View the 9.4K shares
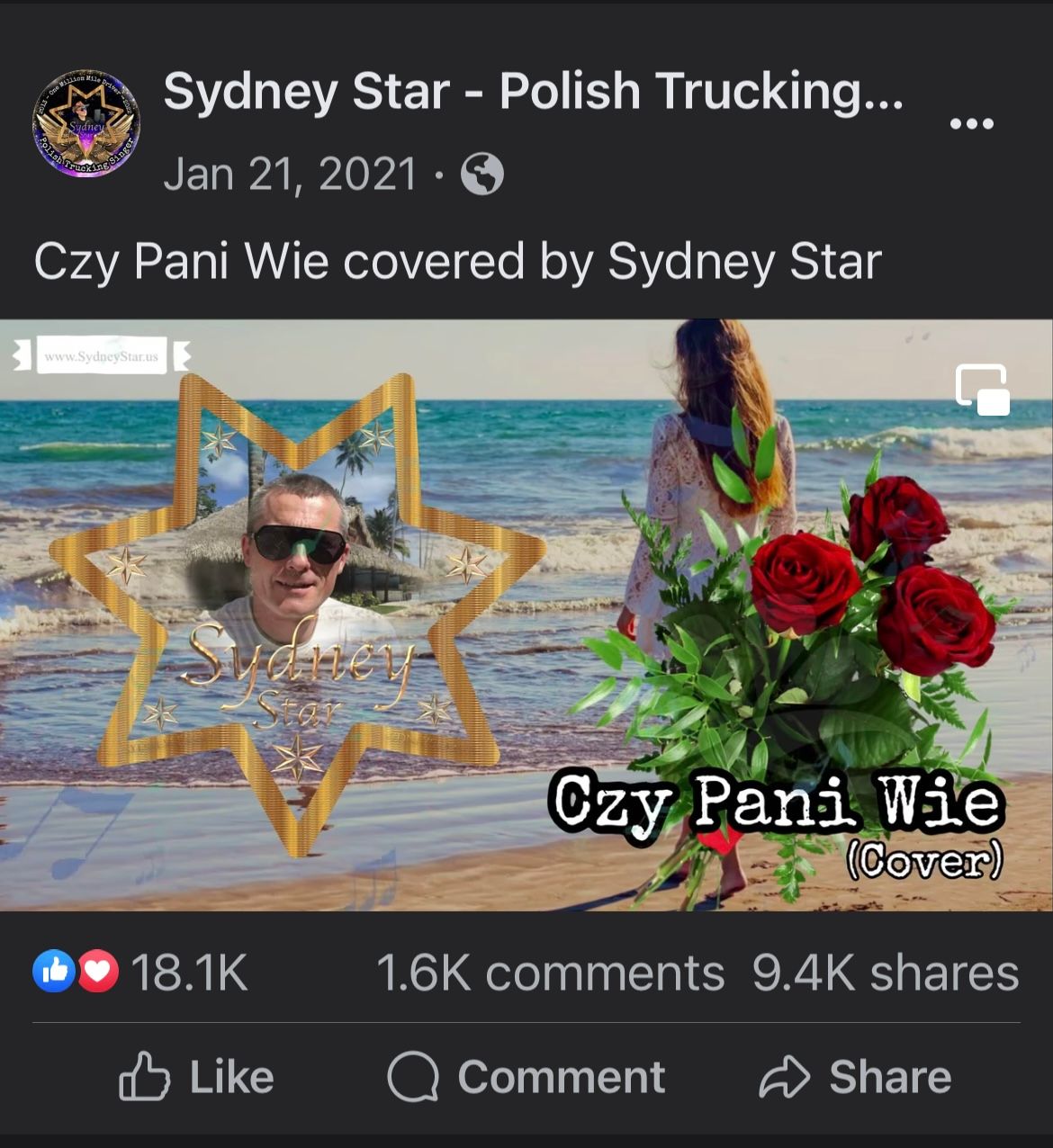Viewport: 1053px width, 1148px height. pyautogui.click(x=885, y=973)
